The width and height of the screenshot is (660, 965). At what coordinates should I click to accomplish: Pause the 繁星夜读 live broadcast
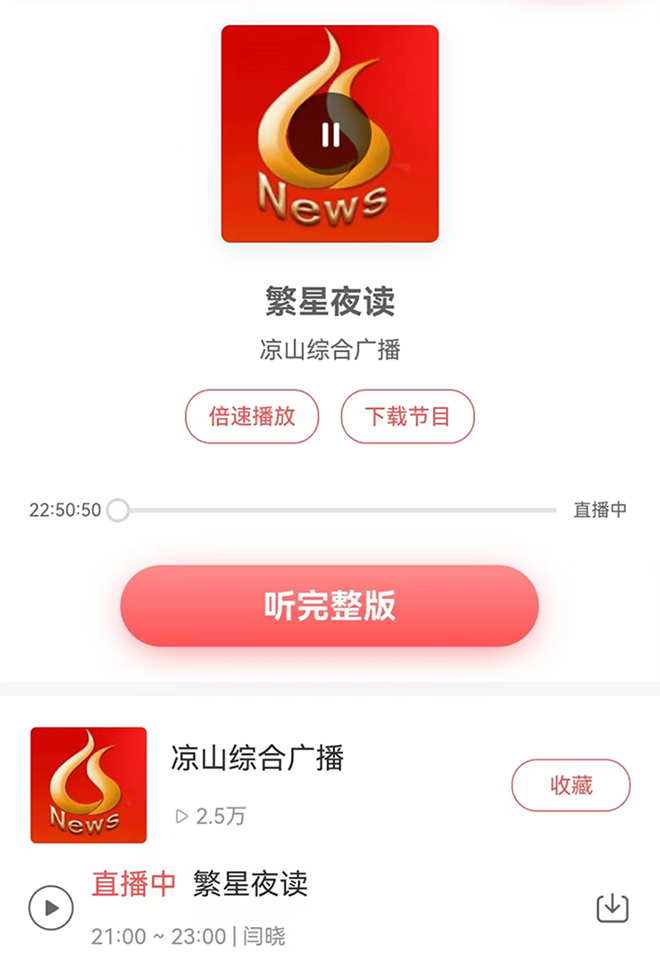tap(330, 134)
